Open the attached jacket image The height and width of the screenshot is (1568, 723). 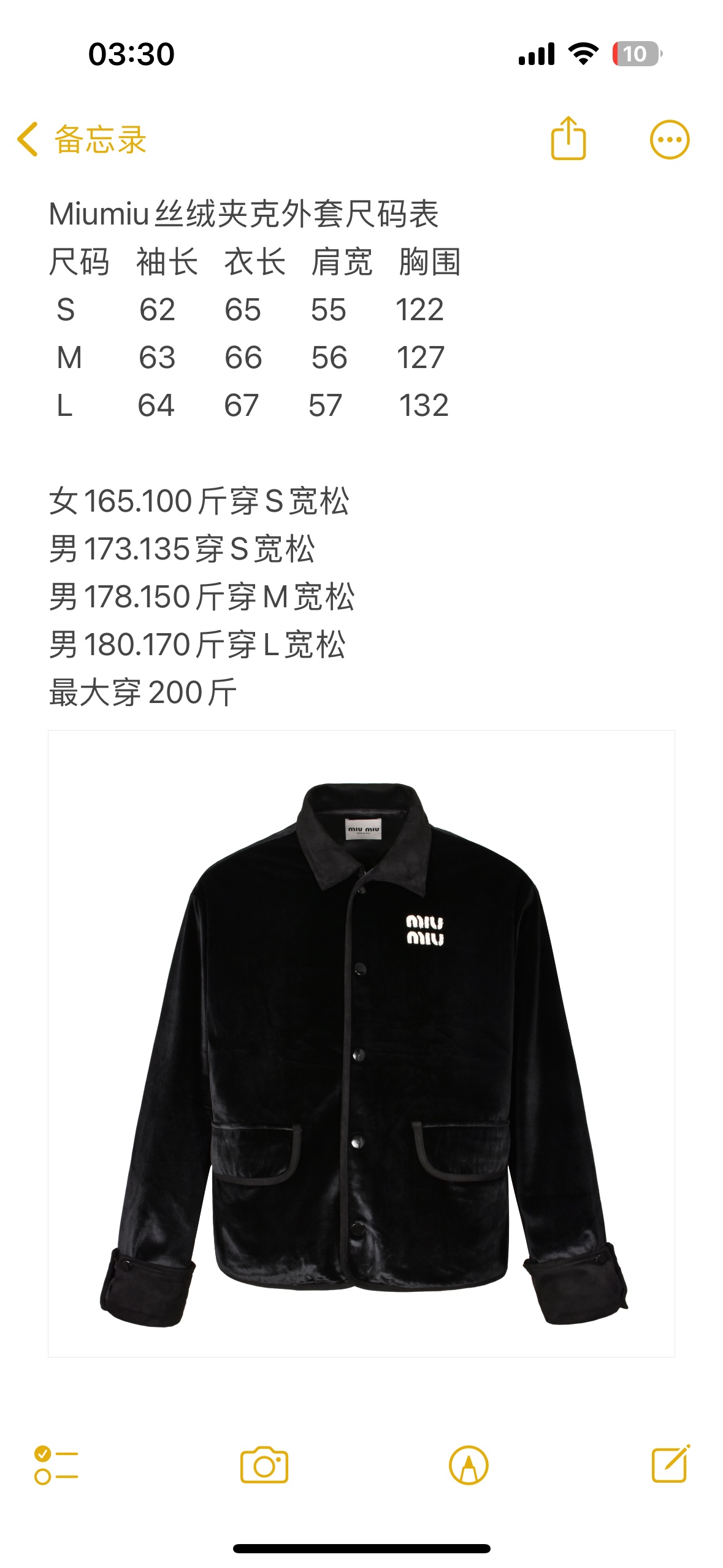(361, 1043)
